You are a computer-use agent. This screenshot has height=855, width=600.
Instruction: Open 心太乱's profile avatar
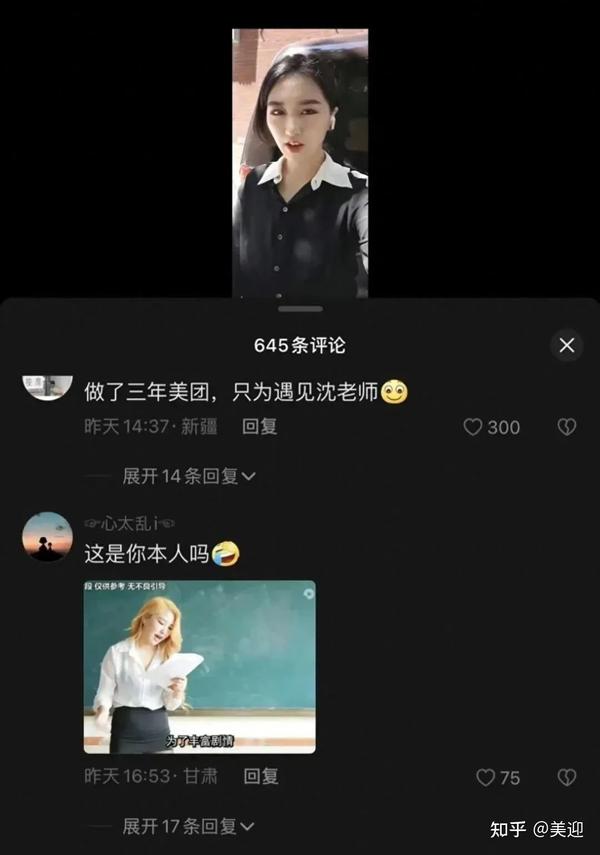click(x=47, y=536)
